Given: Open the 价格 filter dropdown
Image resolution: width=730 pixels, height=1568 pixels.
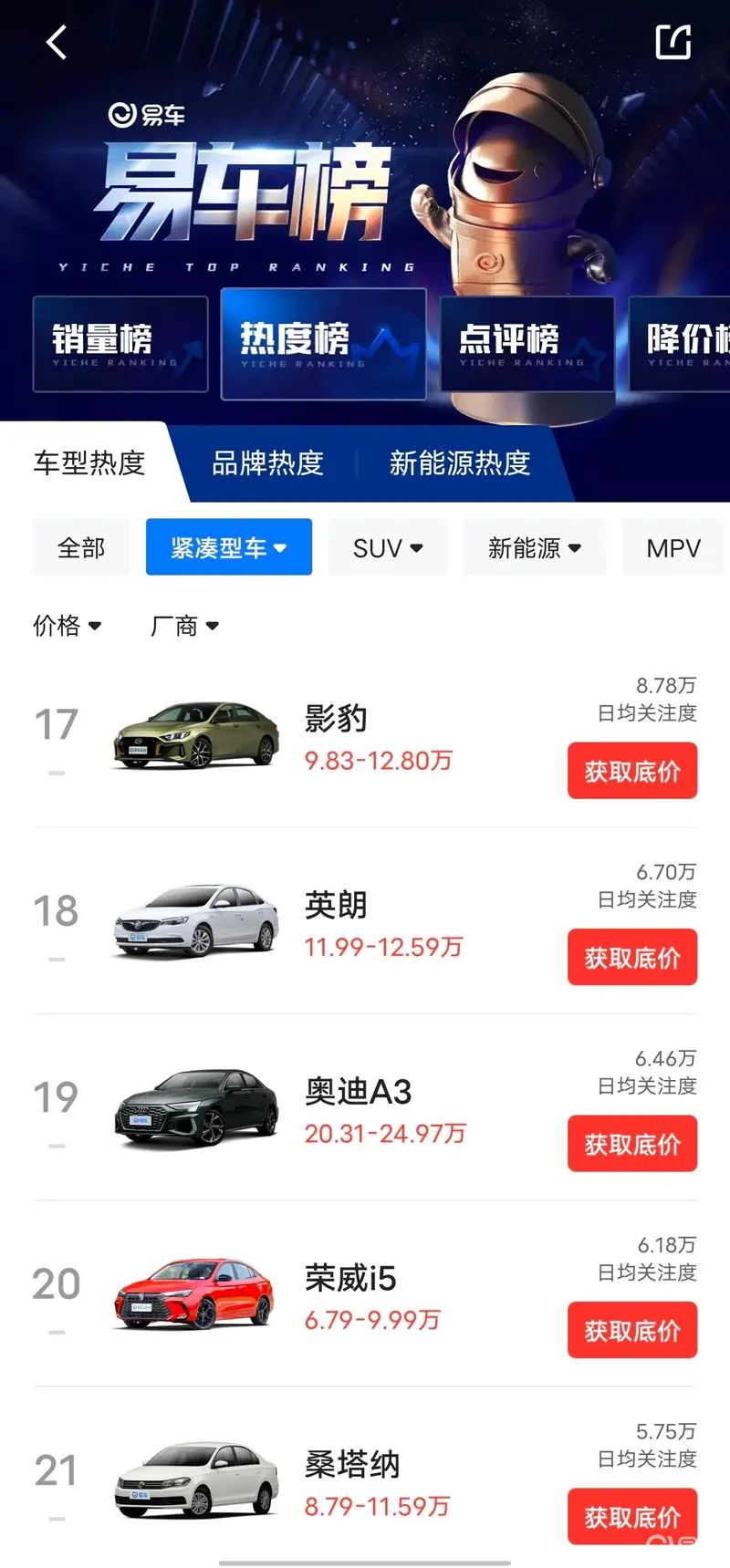Looking at the screenshot, I should pos(67,626).
